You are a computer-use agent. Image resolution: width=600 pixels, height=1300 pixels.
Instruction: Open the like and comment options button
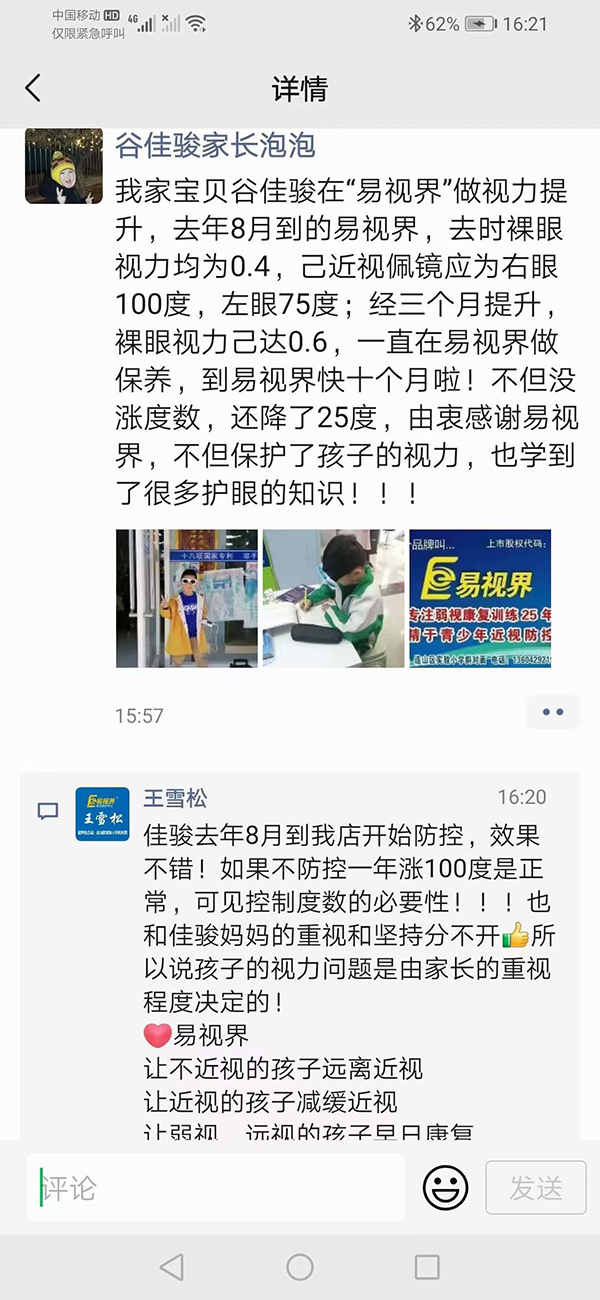point(552,712)
